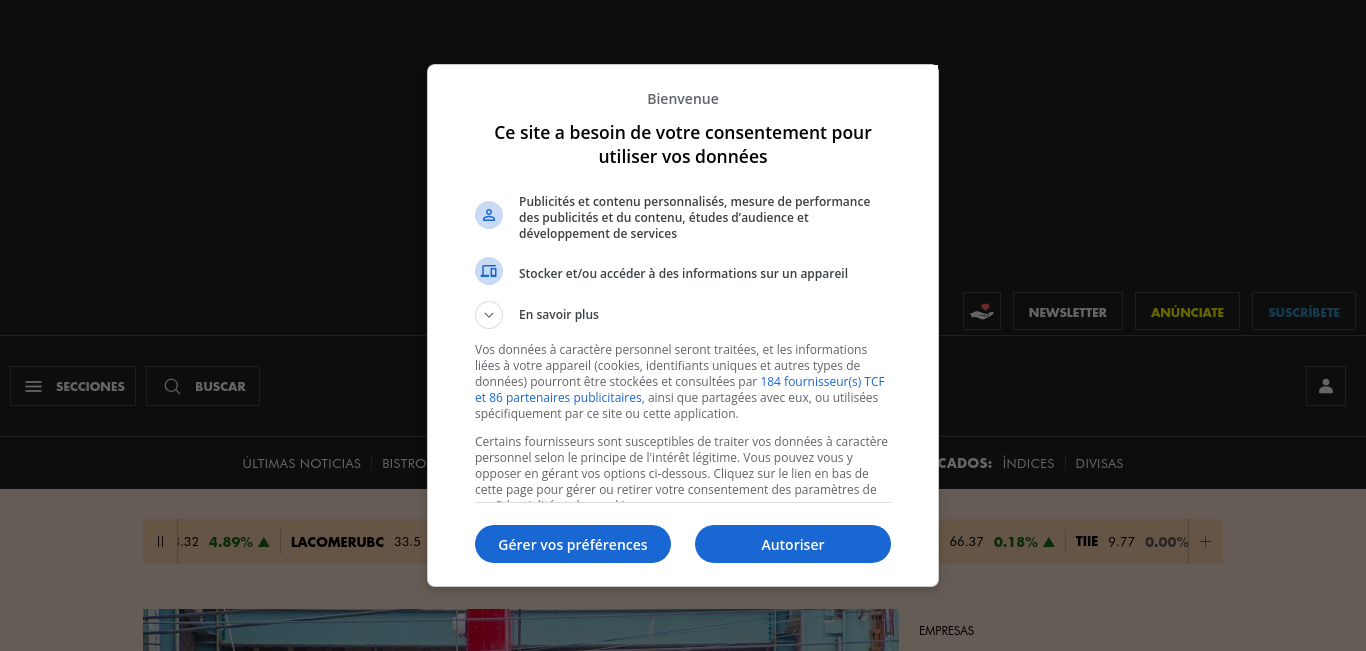This screenshot has width=1366, height=651.
Task: Open the user profile icon
Action: coord(1325,386)
